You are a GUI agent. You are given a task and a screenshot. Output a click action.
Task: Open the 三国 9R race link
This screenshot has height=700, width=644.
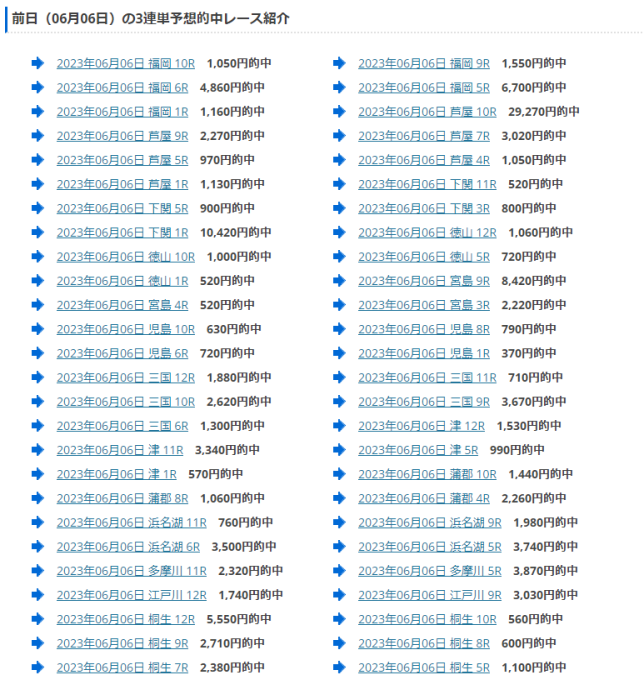(424, 402)
